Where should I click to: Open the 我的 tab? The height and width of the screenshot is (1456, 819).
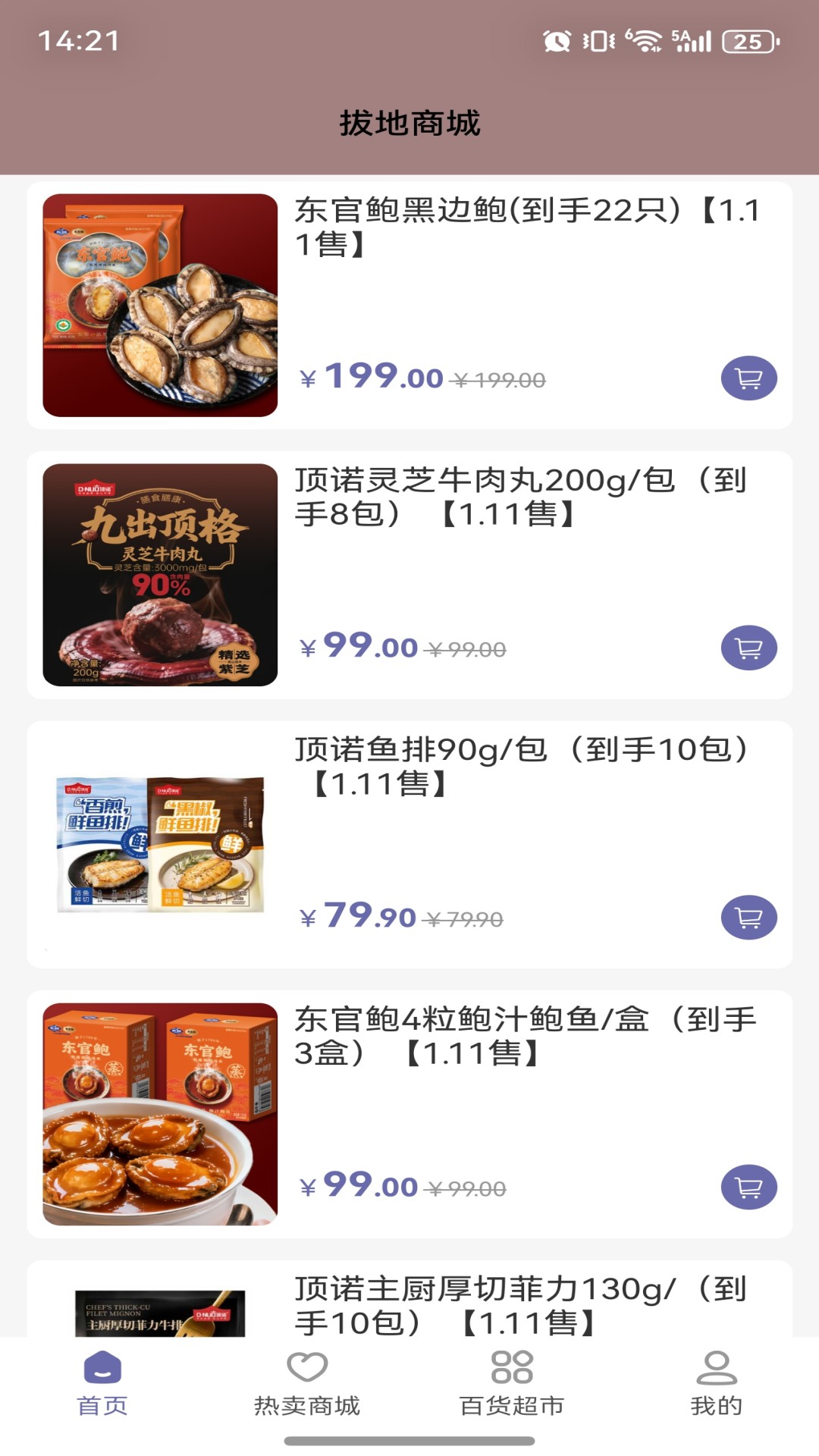716,1384
